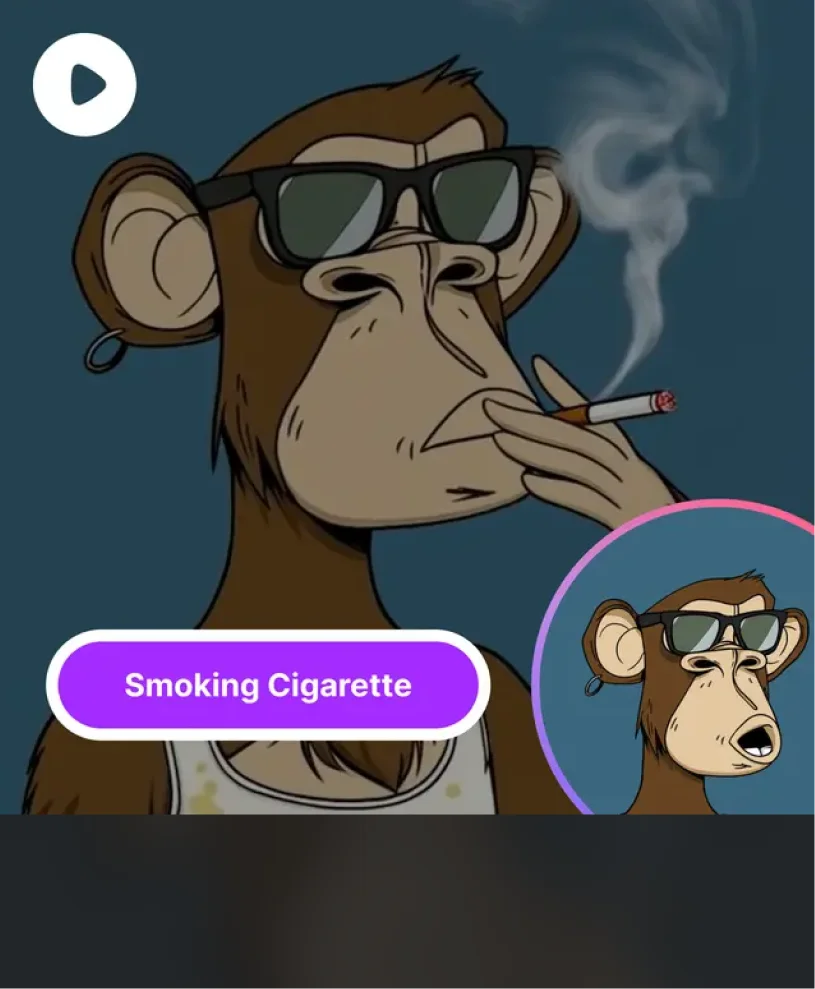Select the Smoking Cigarette effect button
This screenshot has height=989, width=815.
click(267, 685)
